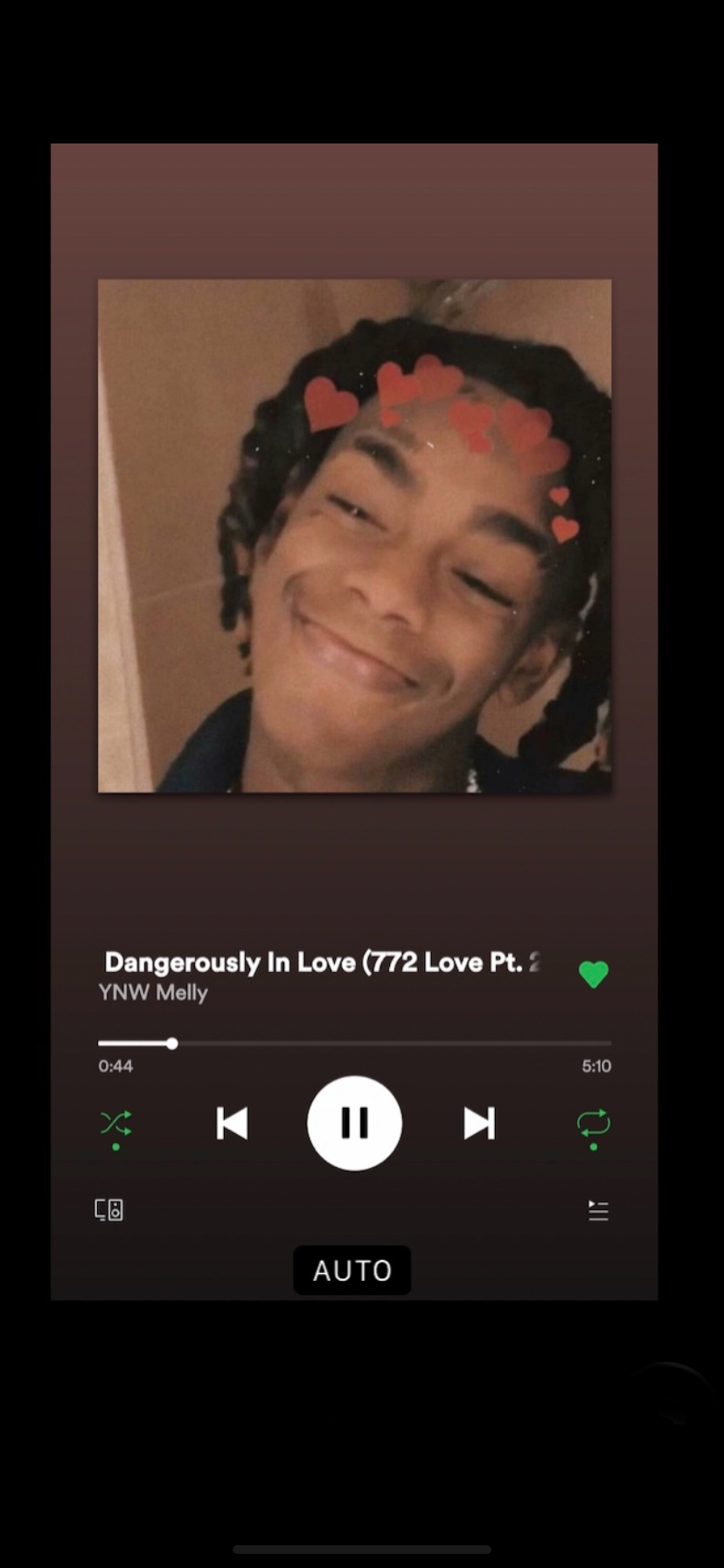Go back to the previous track

coord(232,1123)
